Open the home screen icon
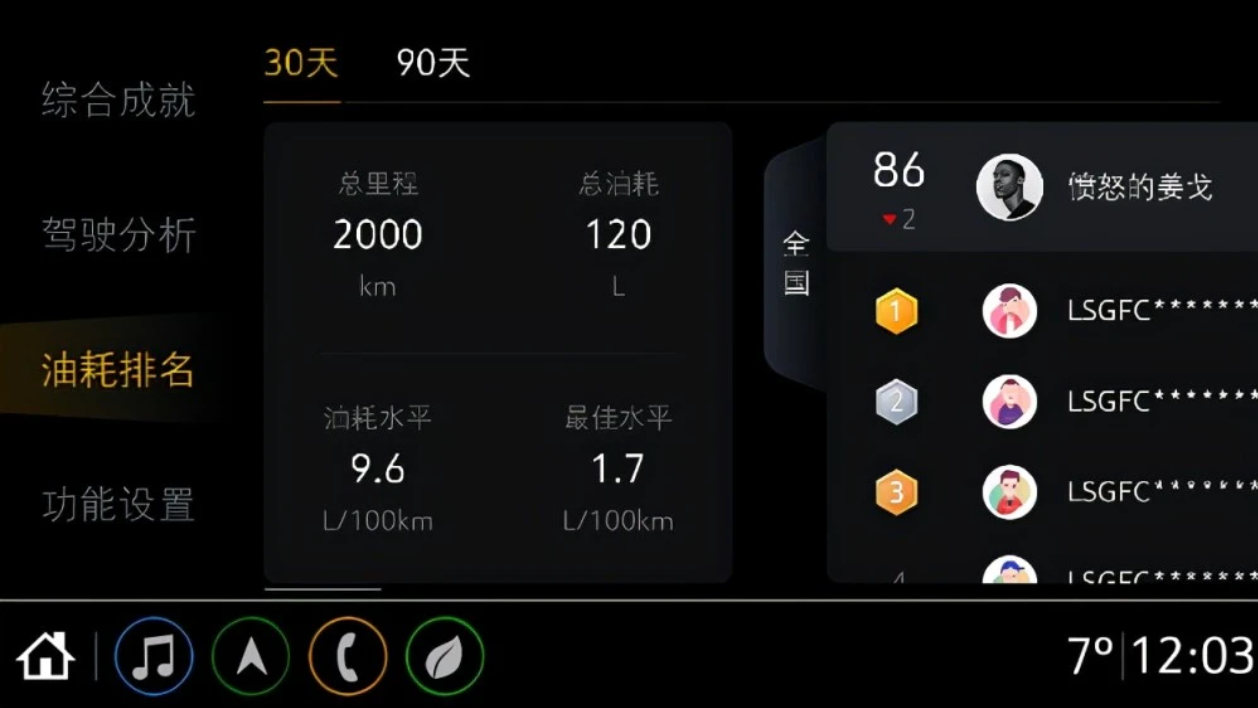 point(46,657)
